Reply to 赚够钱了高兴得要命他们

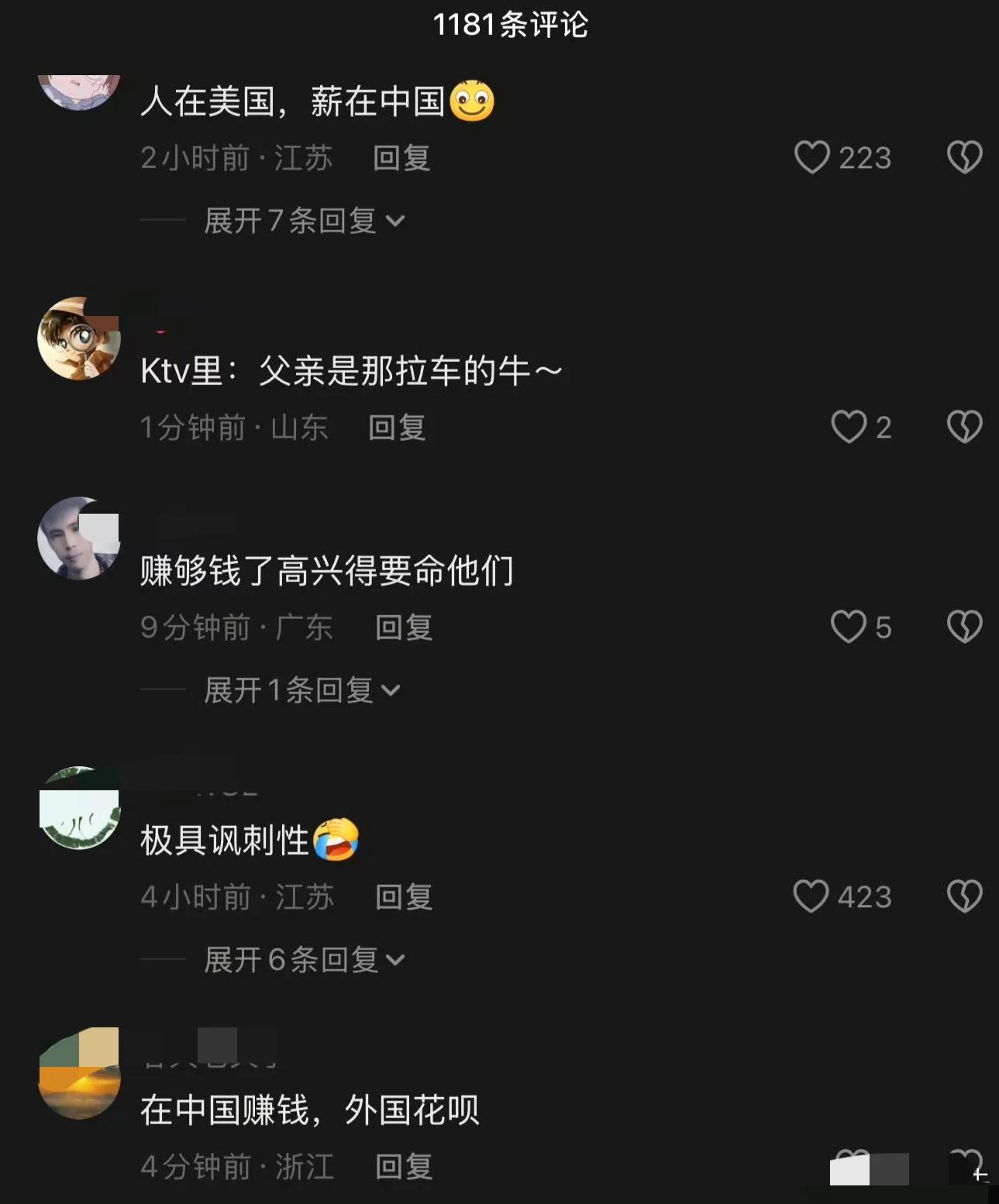click(x=403, y=628)
